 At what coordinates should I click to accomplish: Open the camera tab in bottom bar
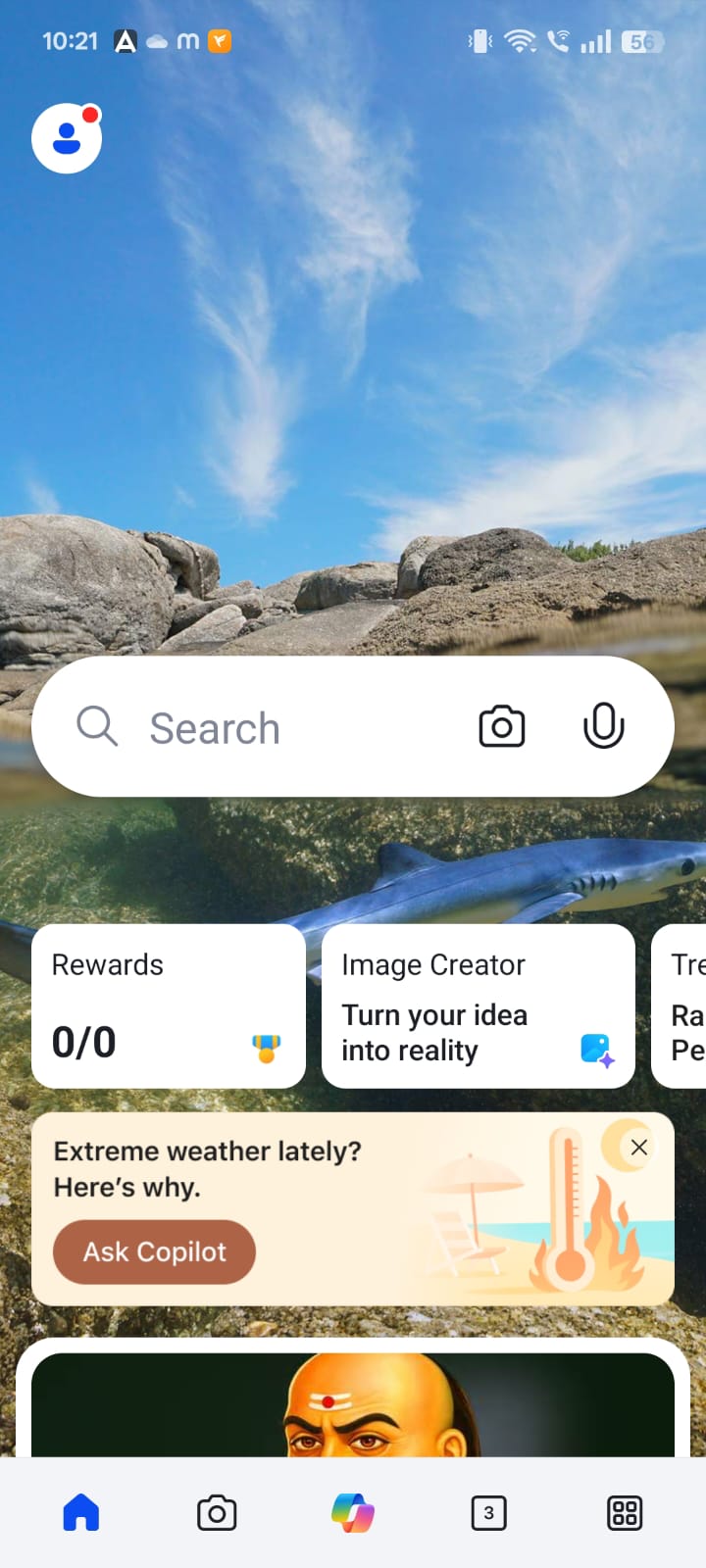(x=217, y=1512)
